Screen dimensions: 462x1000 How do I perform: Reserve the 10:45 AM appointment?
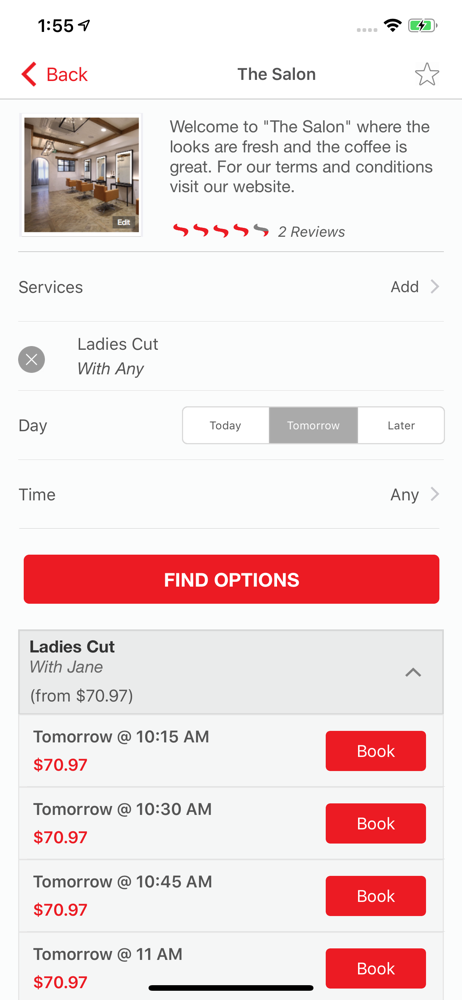click(x=376, y=896)
